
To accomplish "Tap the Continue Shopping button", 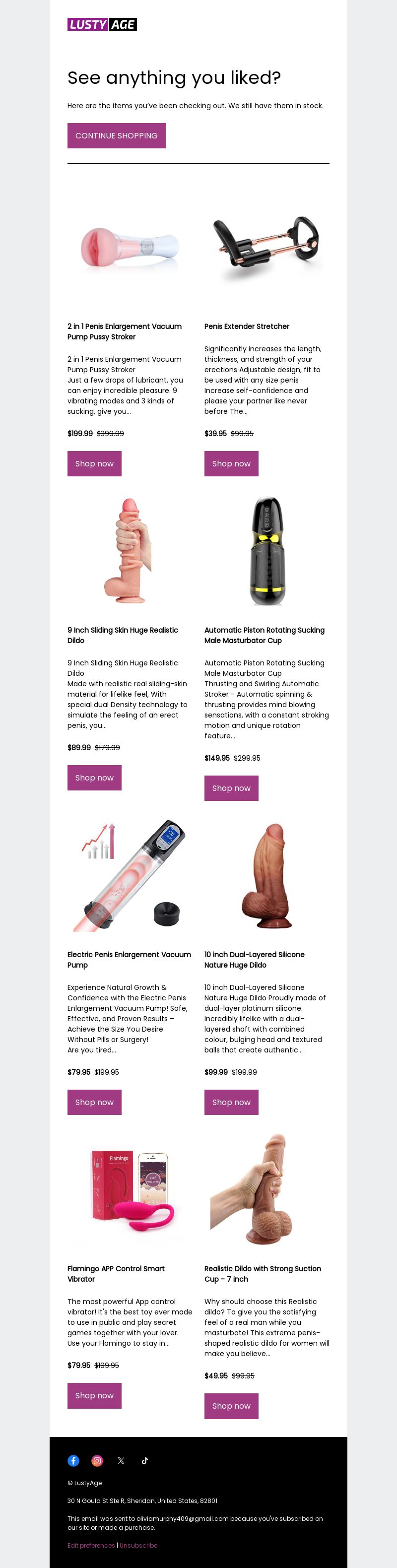I will pos(116,136).
